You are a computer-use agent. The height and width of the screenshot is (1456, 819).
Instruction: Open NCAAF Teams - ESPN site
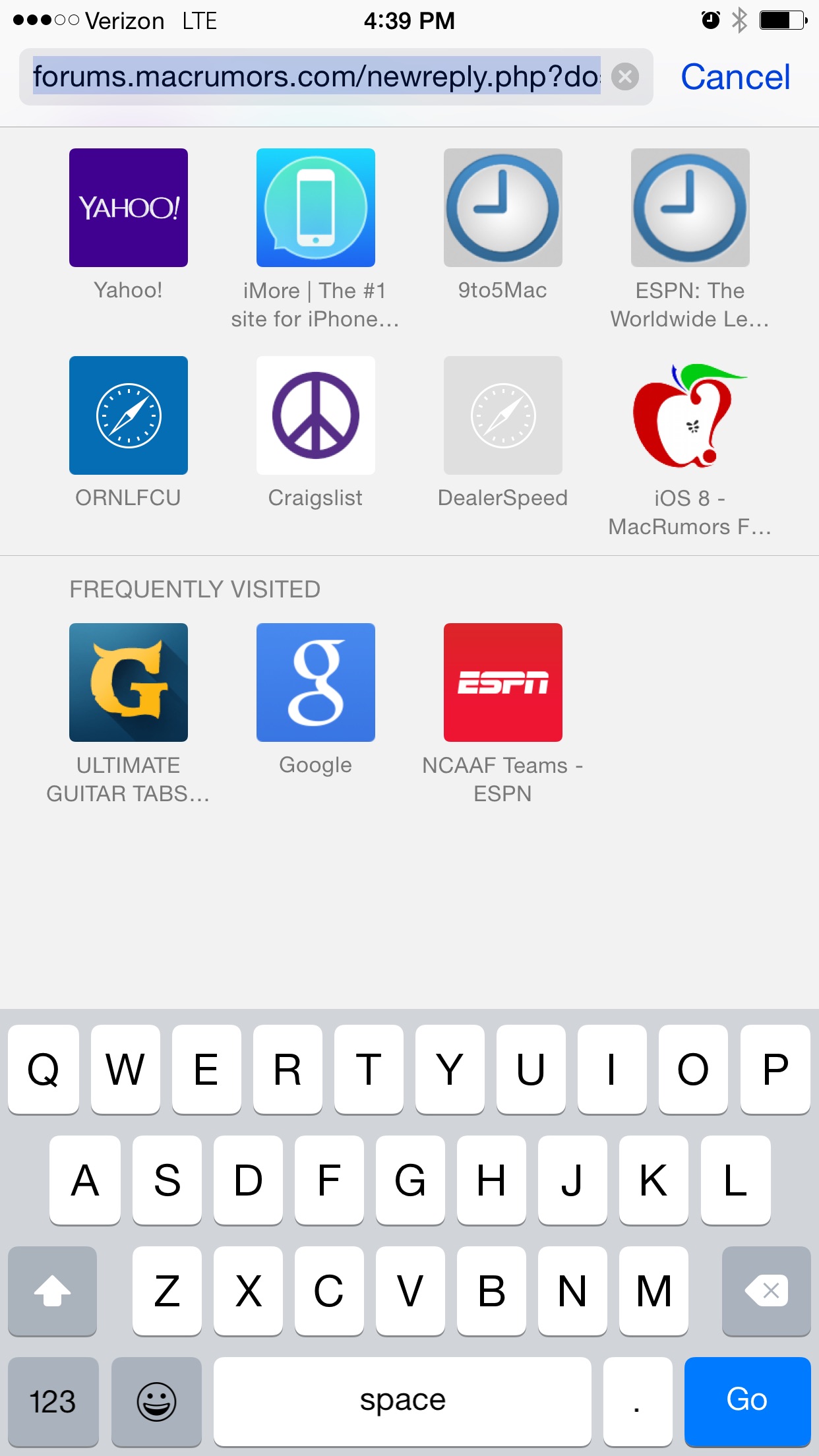click(x=503, y=682)
